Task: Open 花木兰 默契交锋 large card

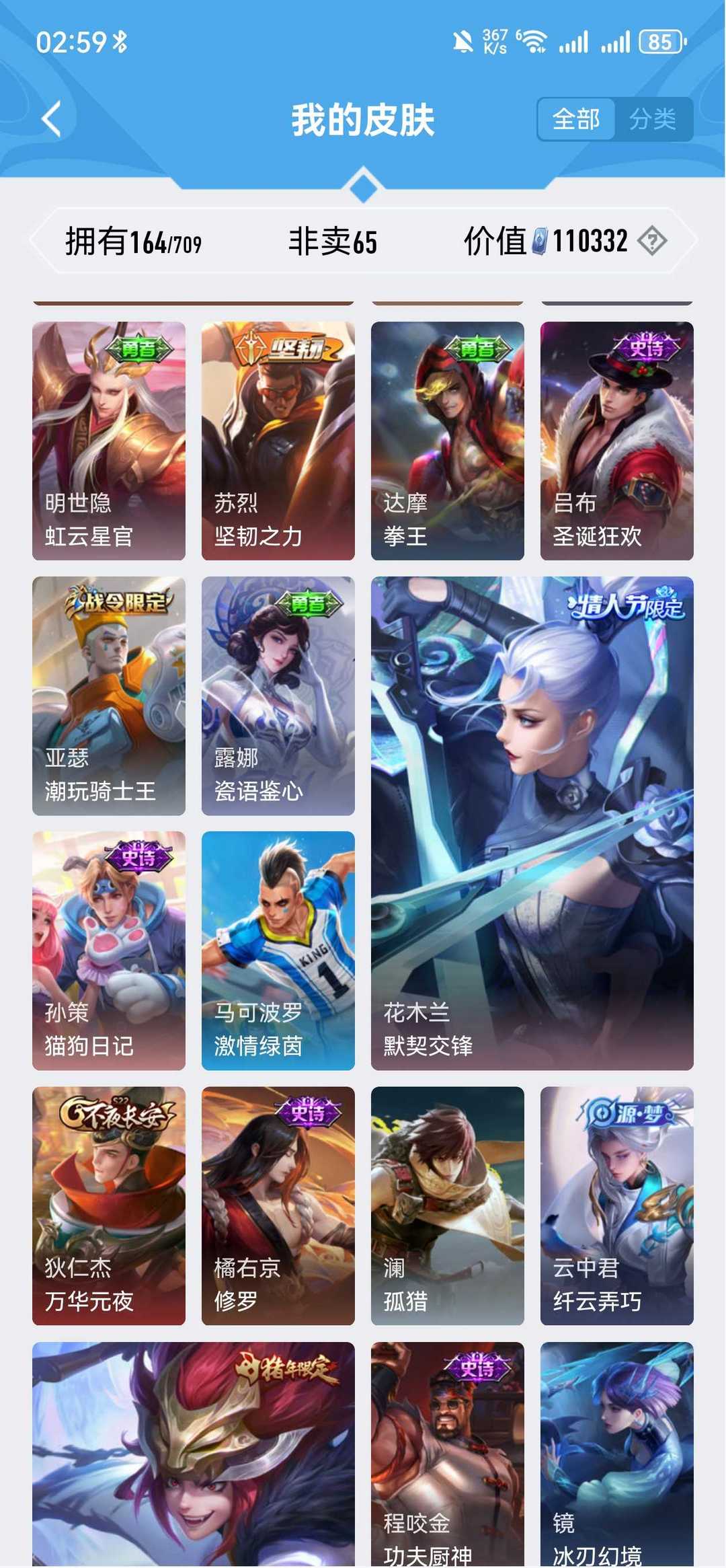Action: pyautogui.click(x=532, y=823)
